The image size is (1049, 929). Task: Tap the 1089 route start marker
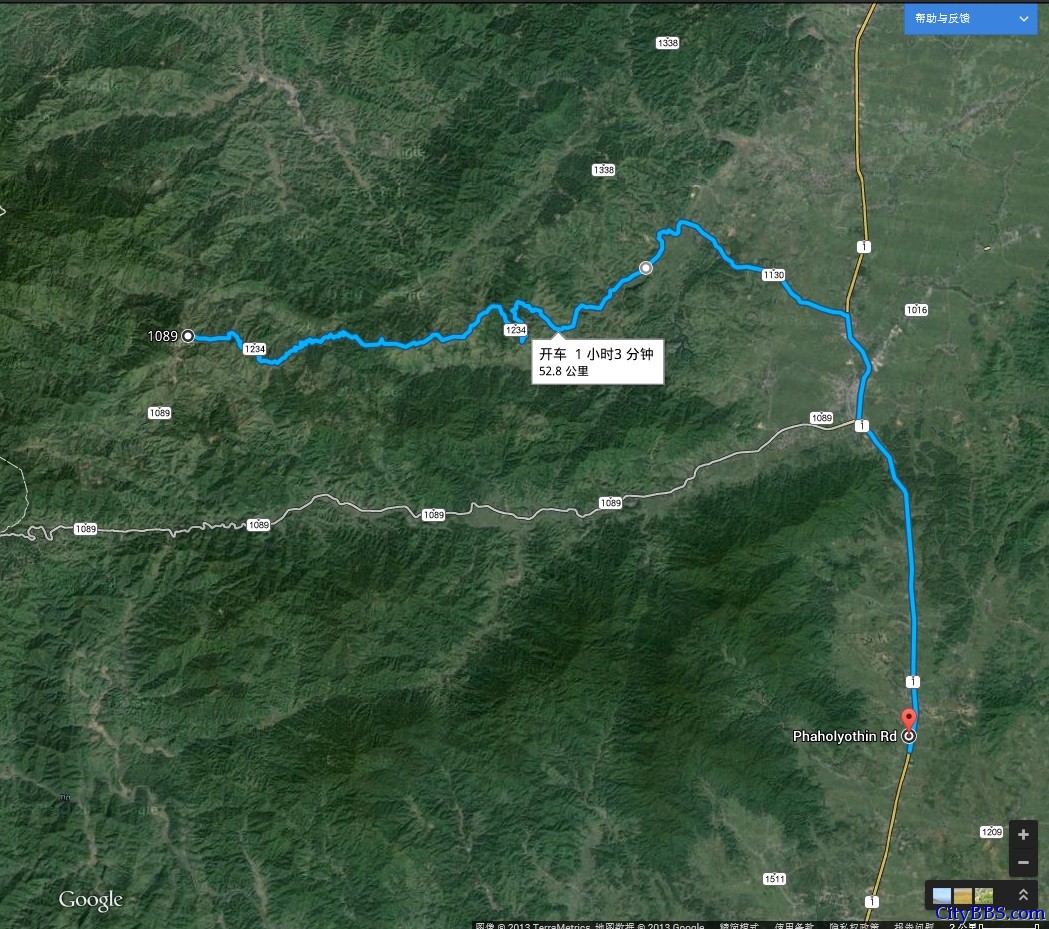[187, 337]
